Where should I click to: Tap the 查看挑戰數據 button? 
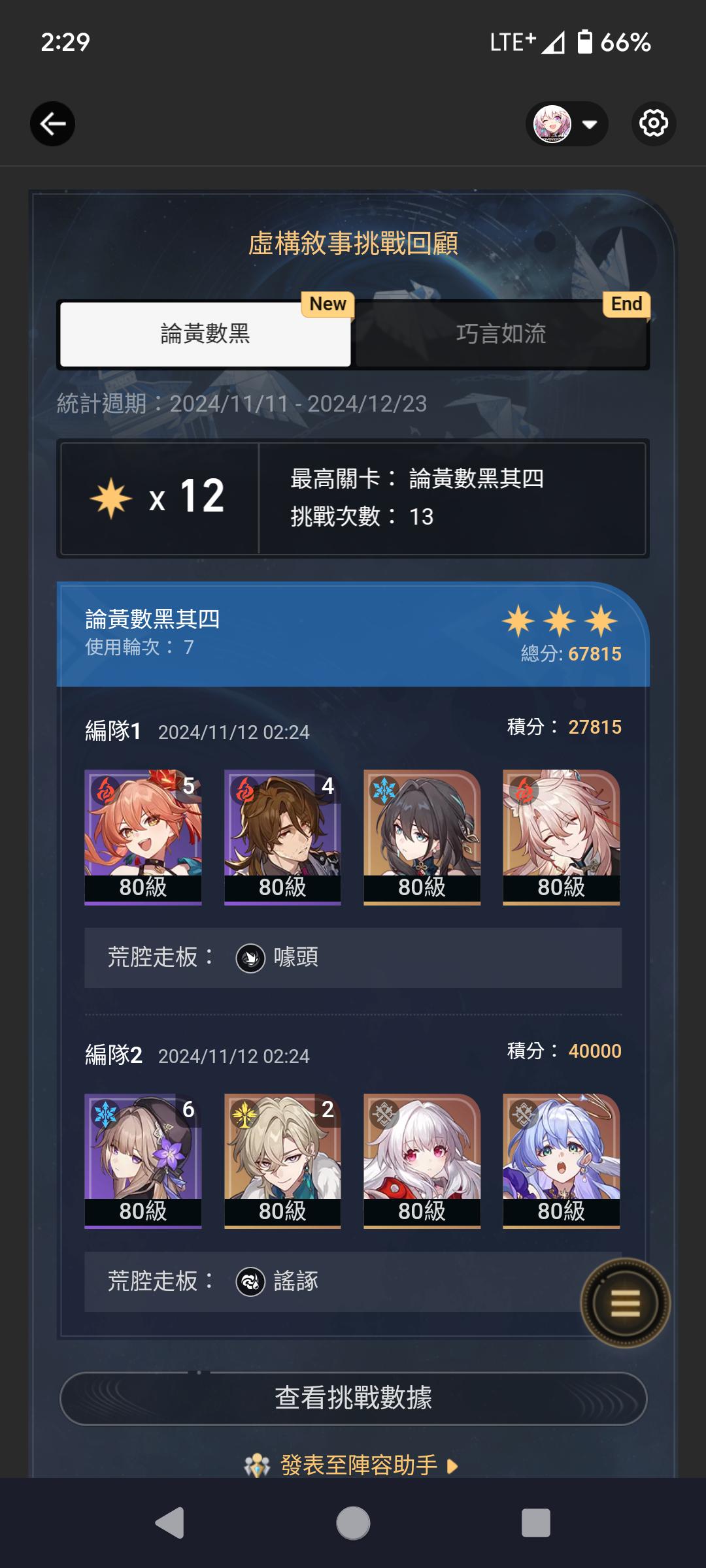[x=353, y=1398]
